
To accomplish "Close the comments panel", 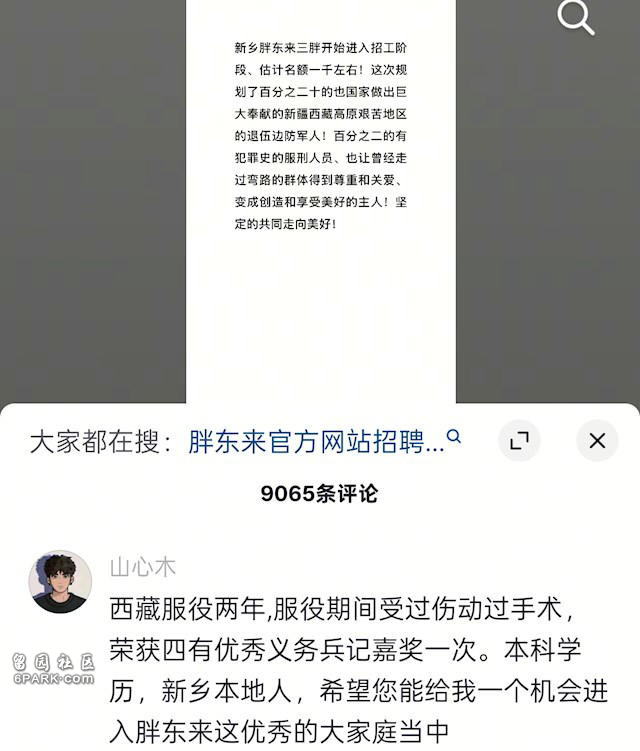I will (597, 441).
